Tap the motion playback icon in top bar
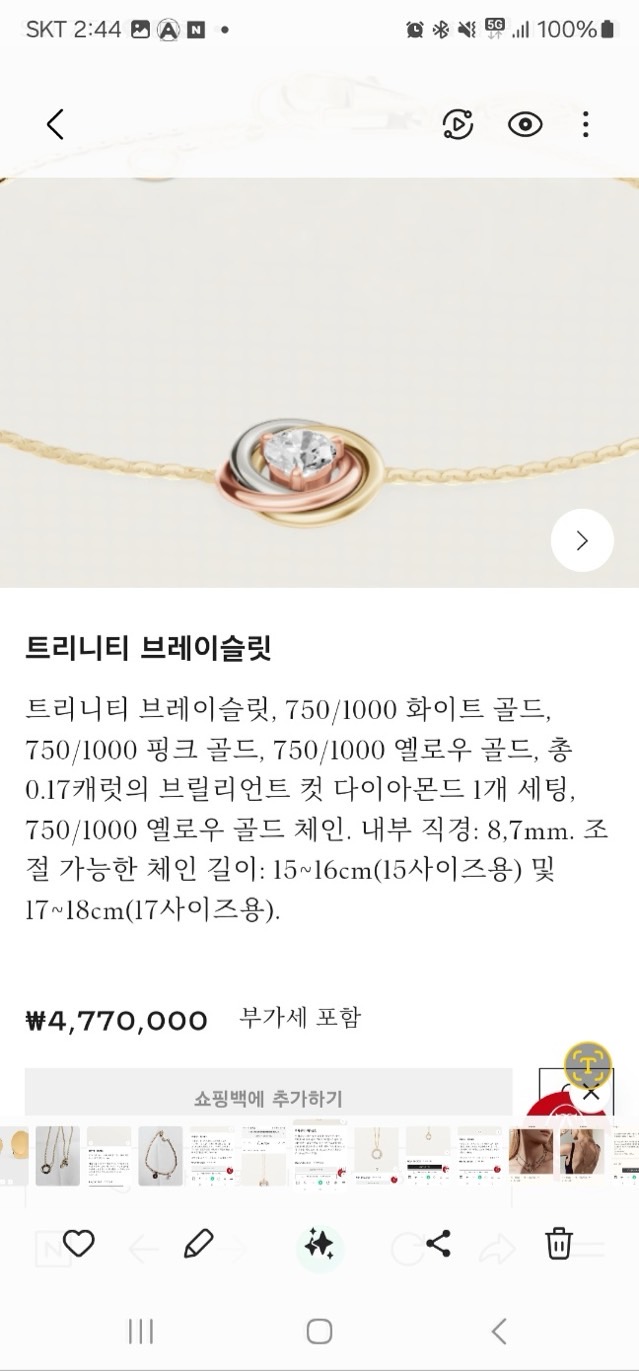This screenshot has width=639, height=1372. (457, 124)
